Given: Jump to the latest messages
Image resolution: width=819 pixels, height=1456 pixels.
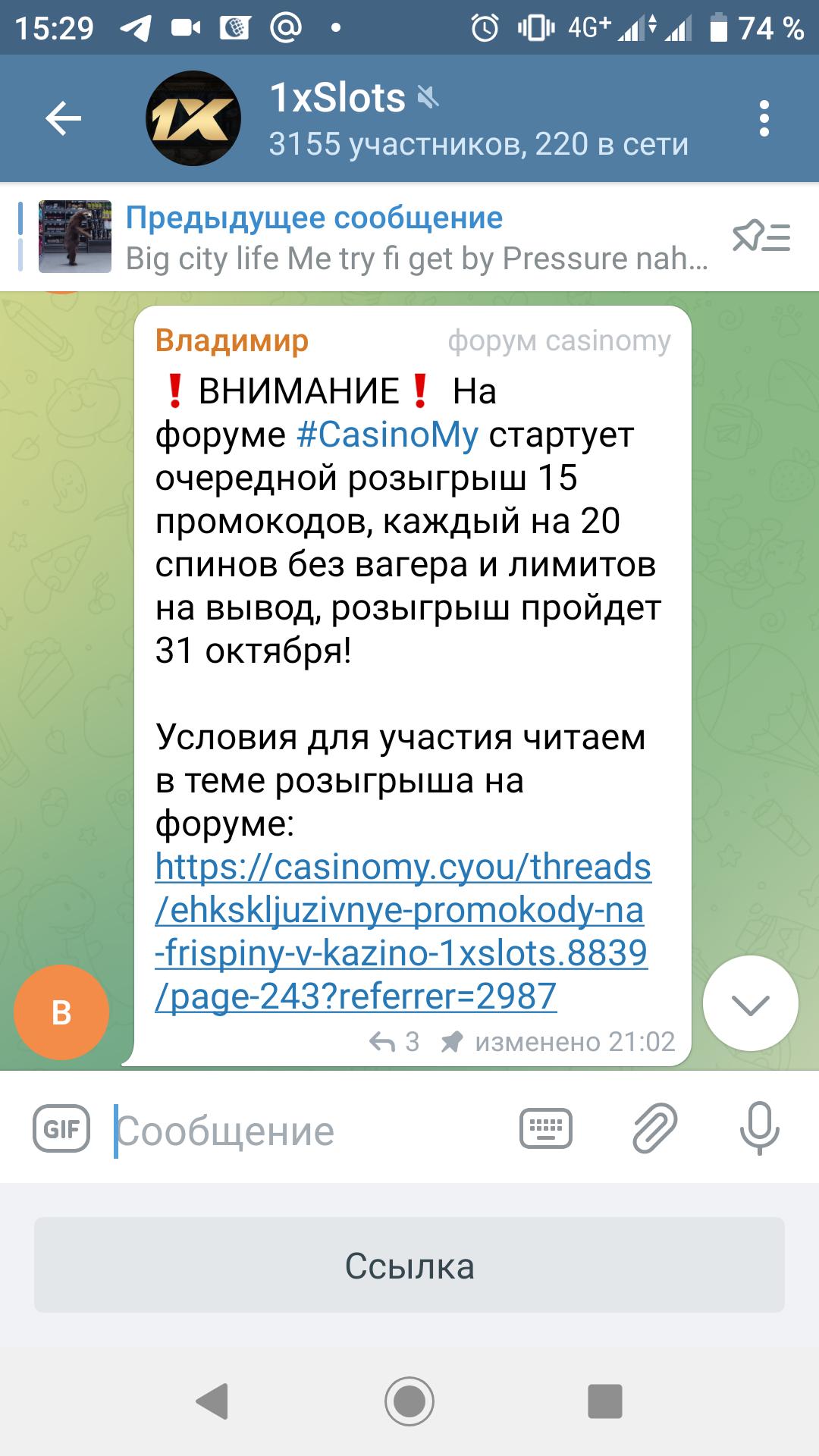Looking at the screenshot, I should pos(750,1003).
